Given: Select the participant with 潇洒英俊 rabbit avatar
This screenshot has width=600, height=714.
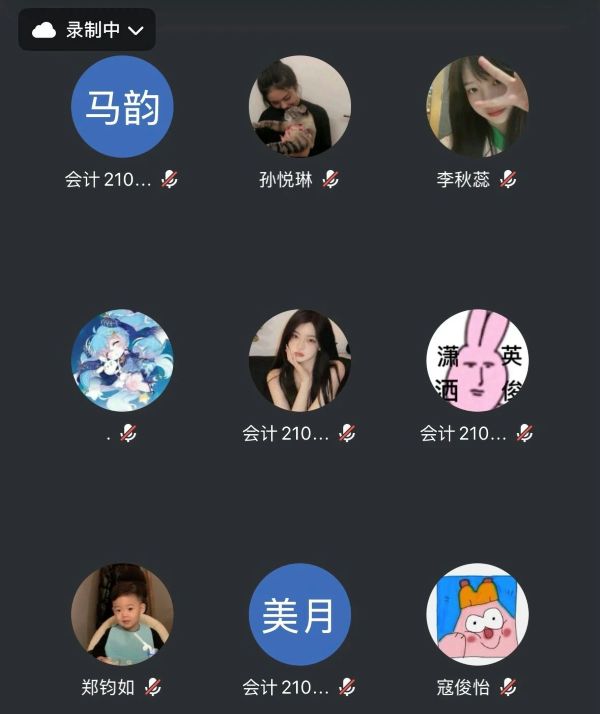Looking at the screenshot, I should point(477,361).
